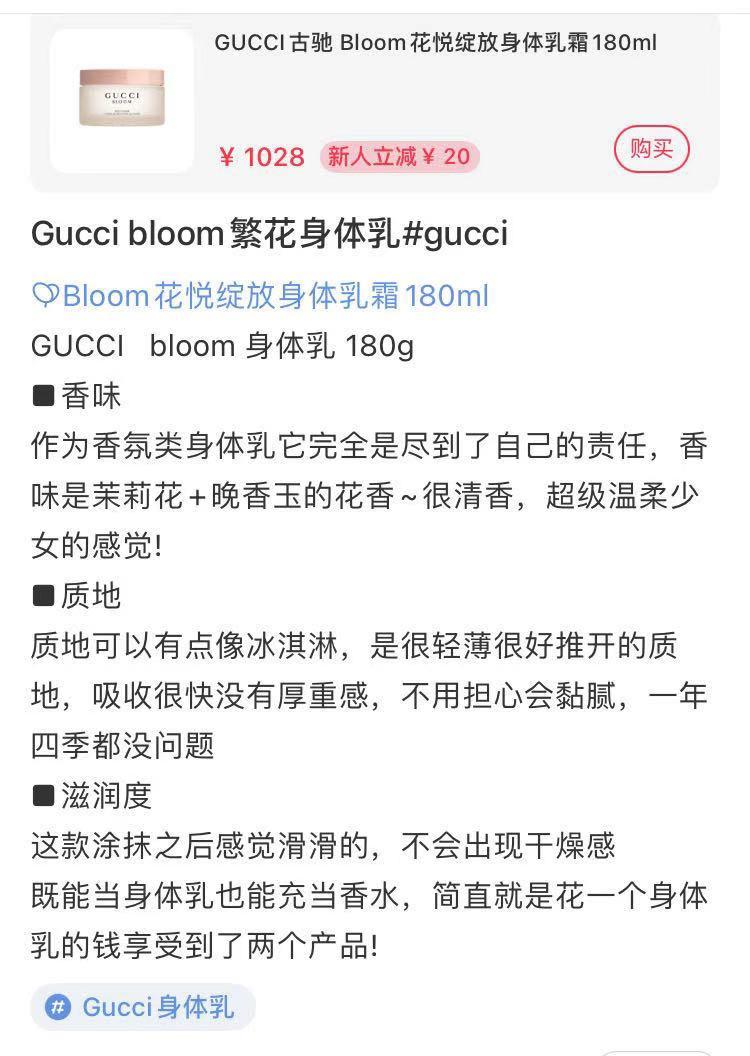
Task: Open the GUCCI古驰 Bloom product title in card
Action: (x=434, y=42)
